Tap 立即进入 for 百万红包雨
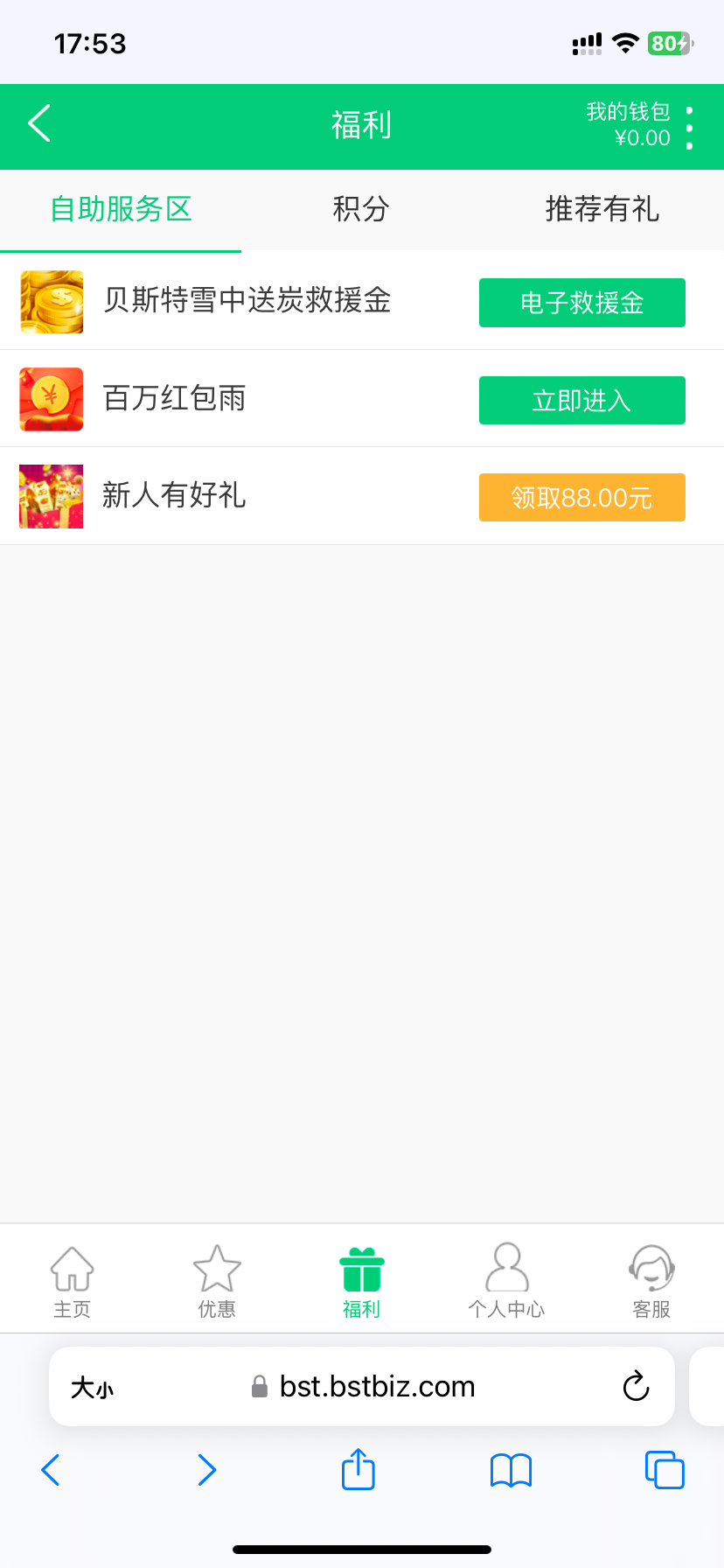 coord(581,401)
